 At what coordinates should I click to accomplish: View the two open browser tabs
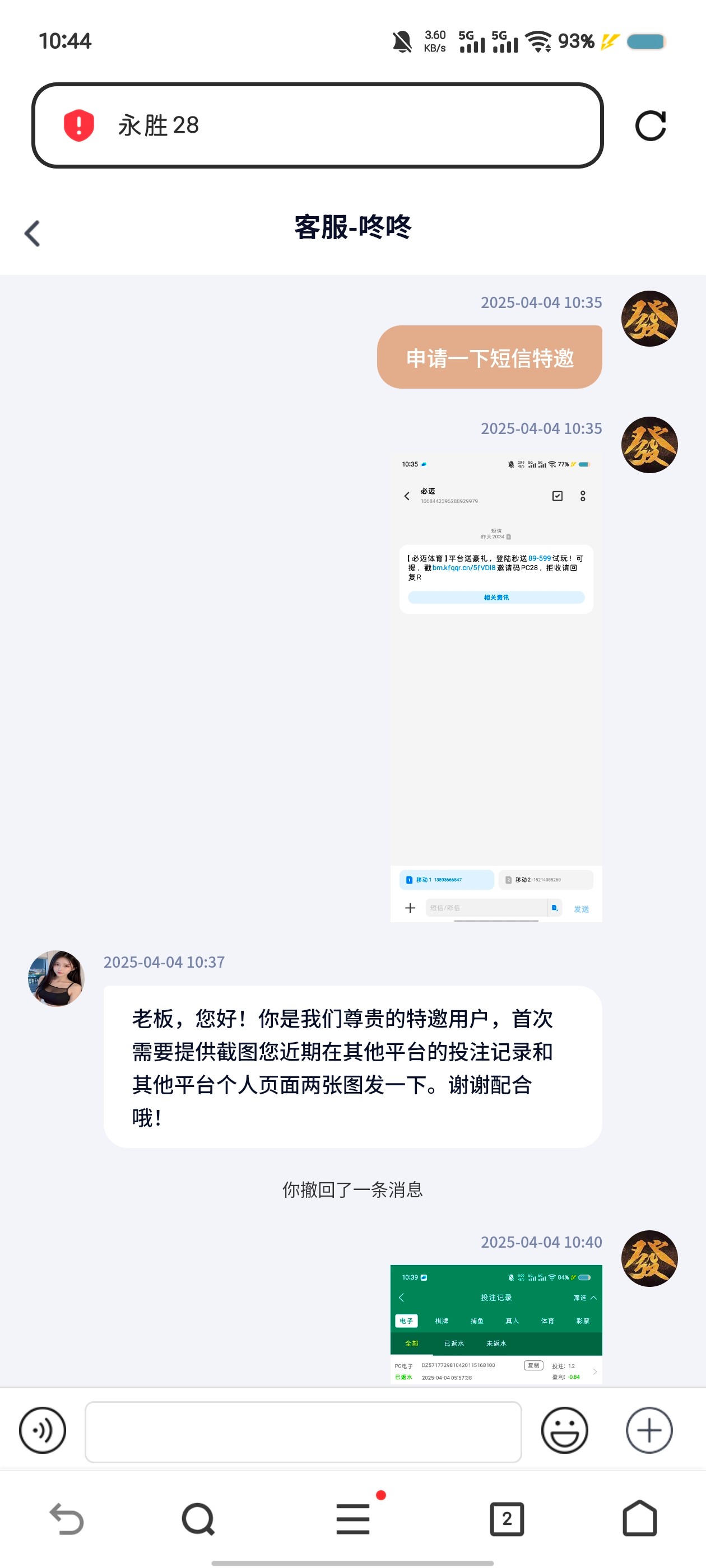point(507,1519)
